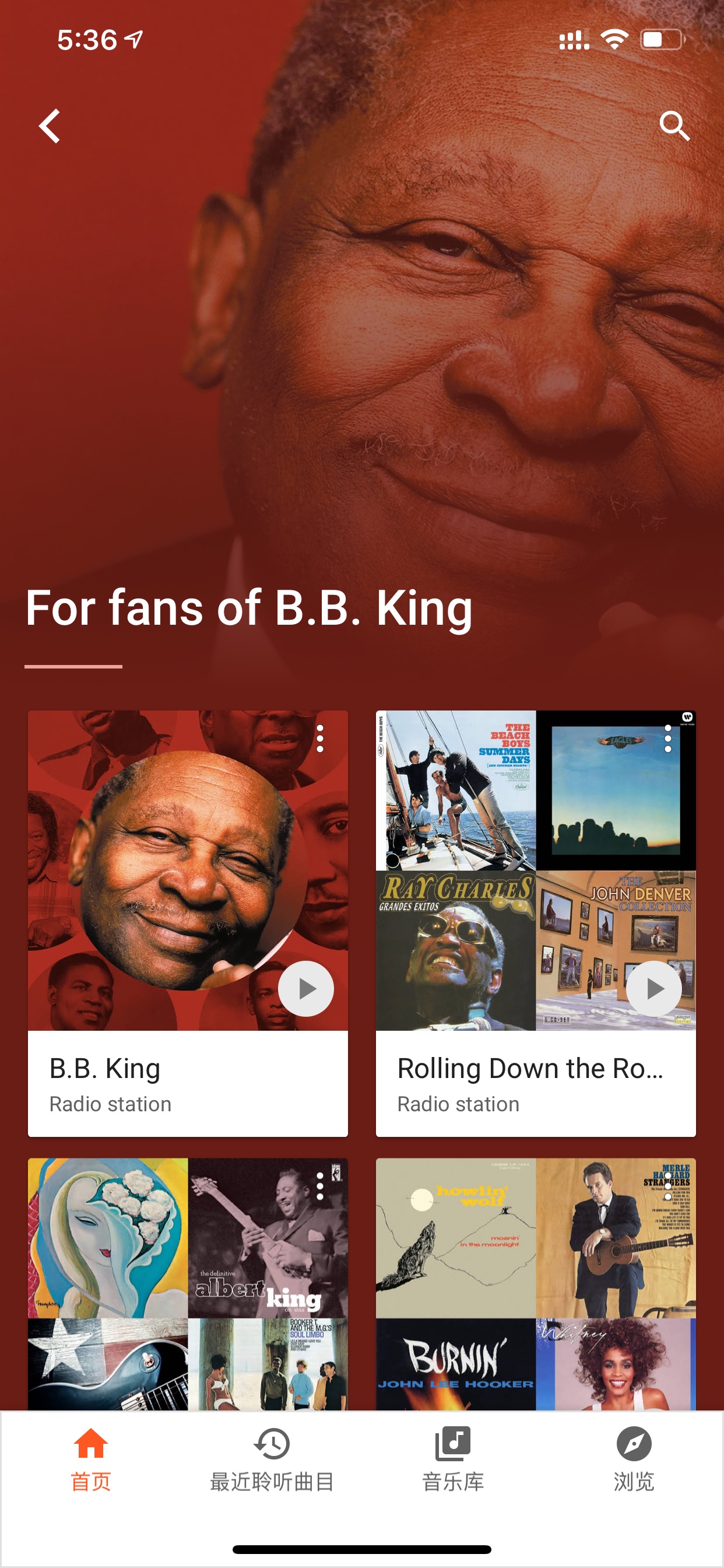The height and width of the screenshot is (1568, 724).
Task: Switch to the 首页 tab
Action: [x=91, y=1459]
